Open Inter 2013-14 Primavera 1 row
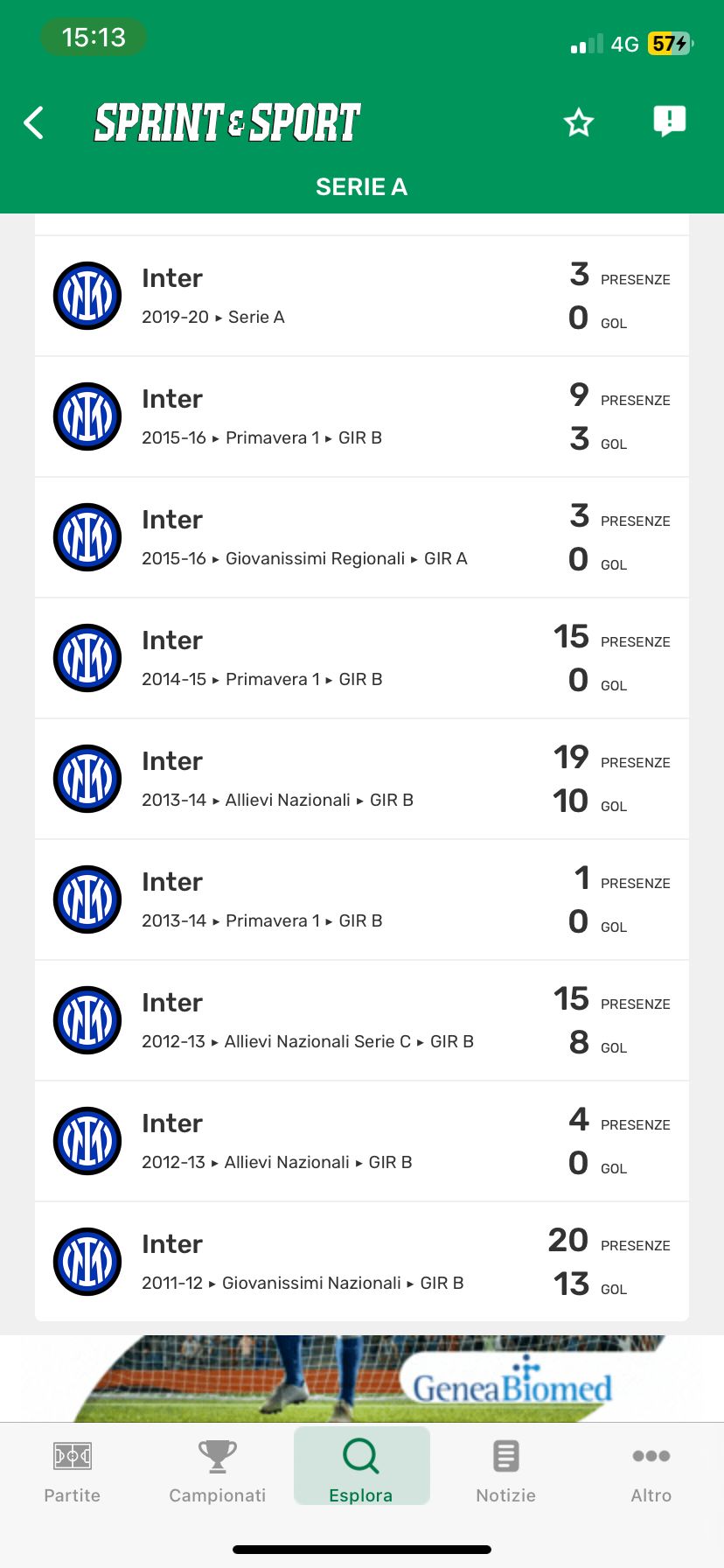 pyautogui.click(x=362, y=899)
